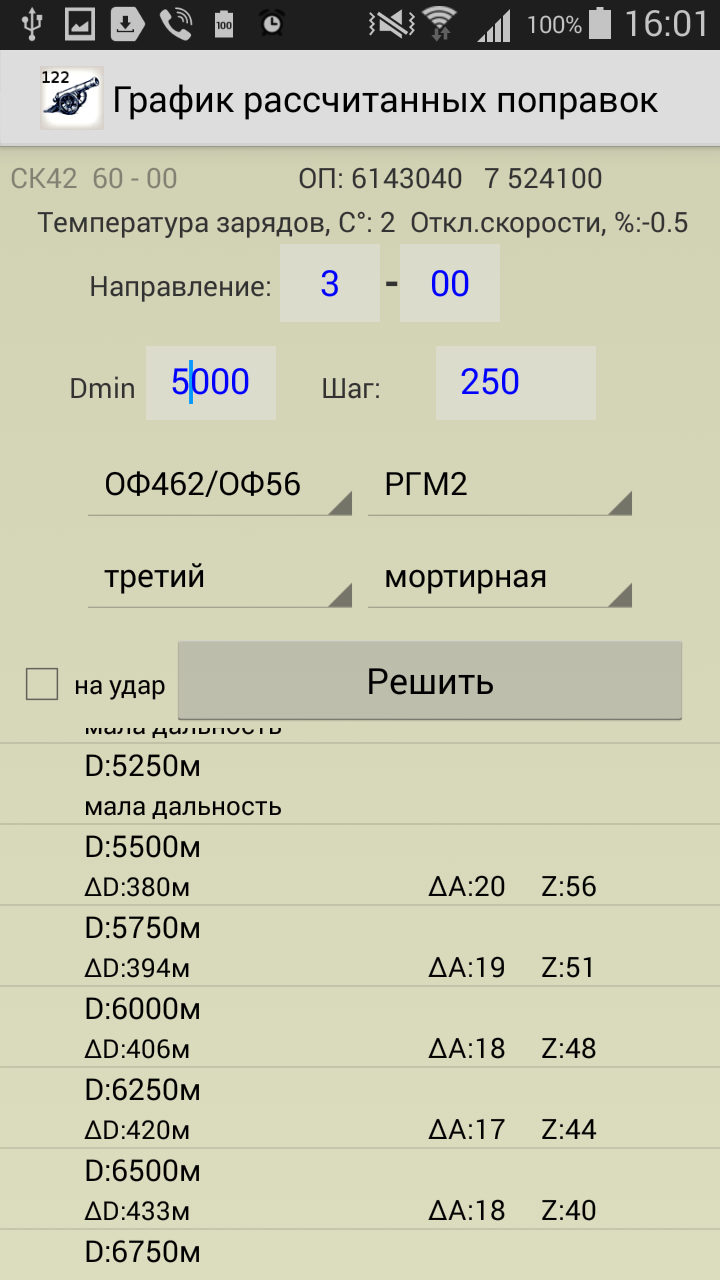This screenshot has height=1280, width=720.
Task: Select the D:6500м result row
Action: pos(360,1189)
